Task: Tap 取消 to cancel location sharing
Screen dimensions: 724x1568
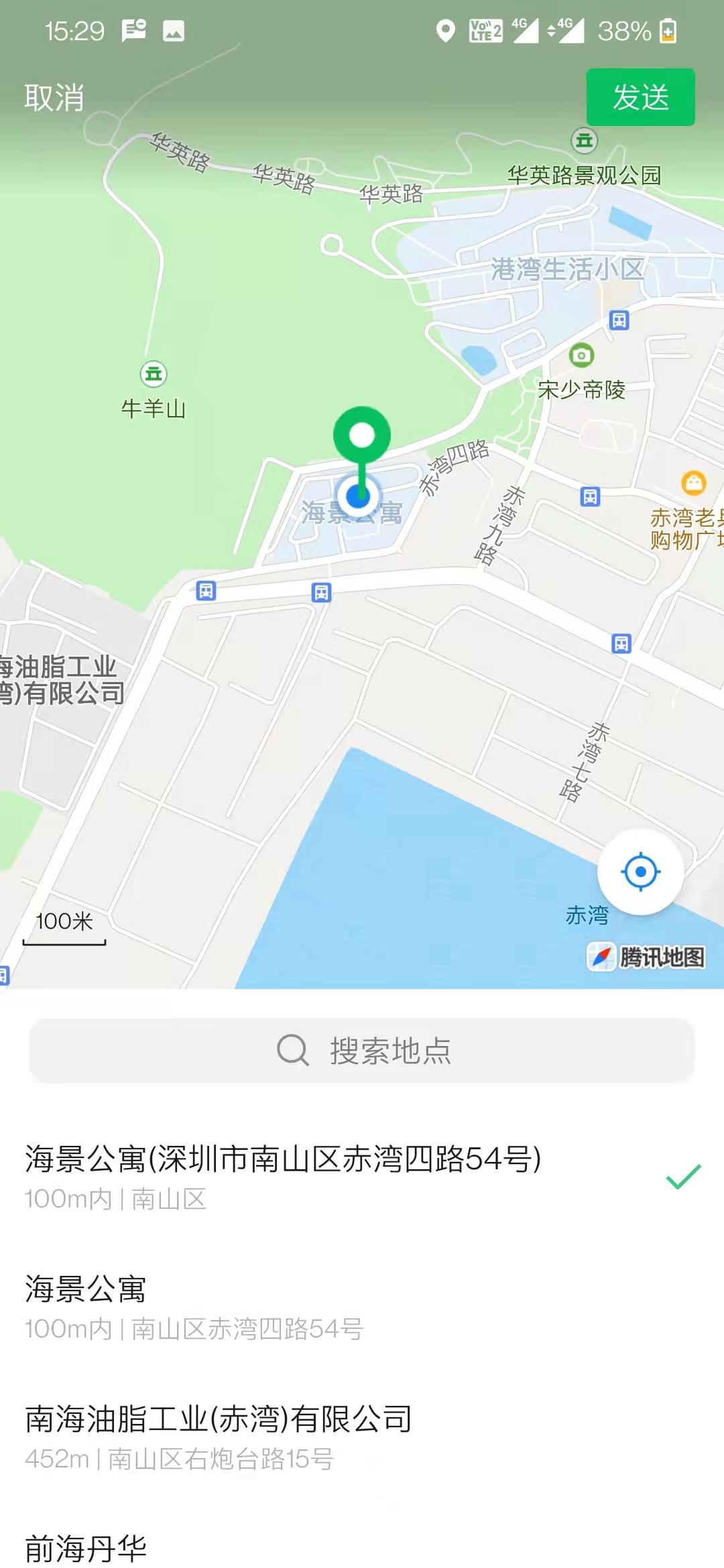Action: pos(54,98)
